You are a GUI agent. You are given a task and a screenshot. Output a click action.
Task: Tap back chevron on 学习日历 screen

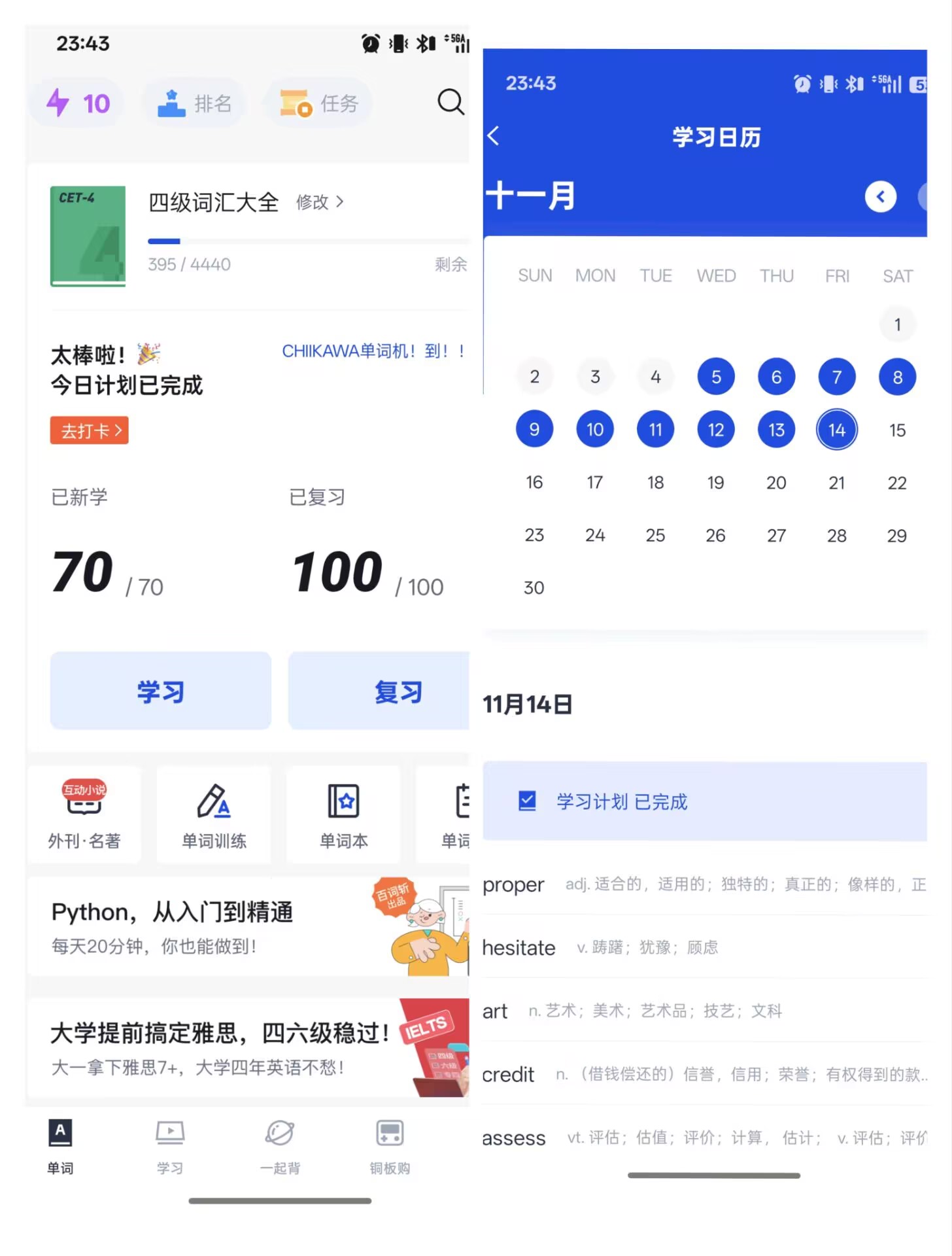(x=494, y=136)
